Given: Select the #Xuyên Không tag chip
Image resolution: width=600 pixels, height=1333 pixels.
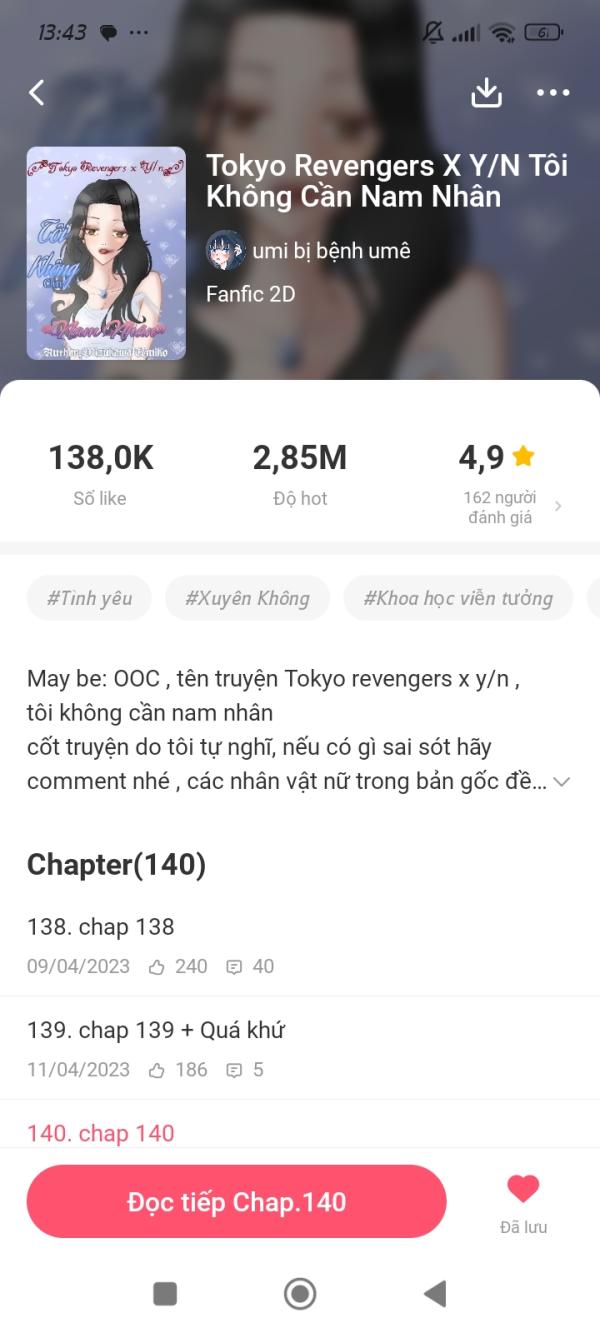Looking at the screenshot, I should tap(247, 598).
